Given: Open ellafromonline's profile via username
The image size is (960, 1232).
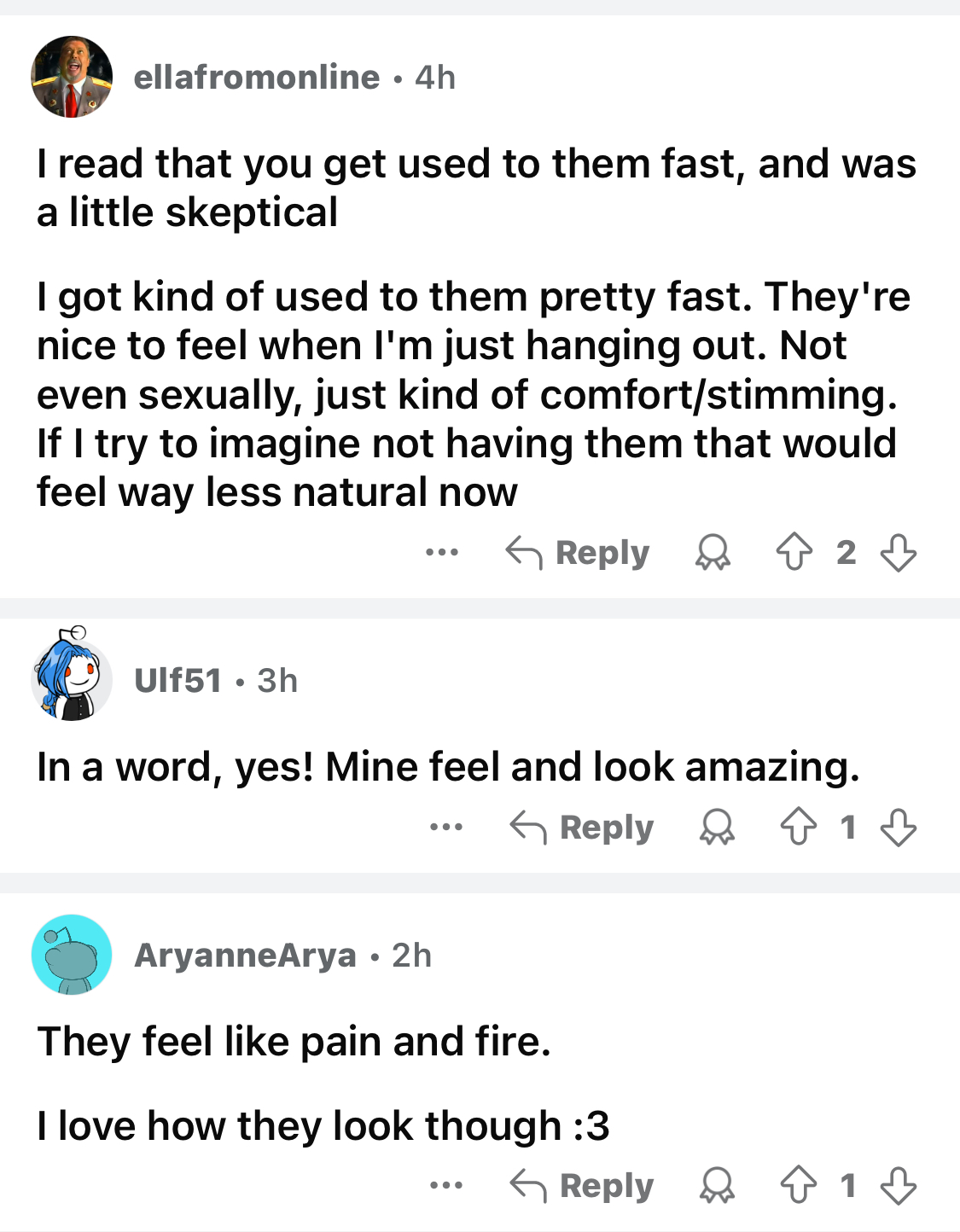Looking at the screenshot, I should (257, 78).
